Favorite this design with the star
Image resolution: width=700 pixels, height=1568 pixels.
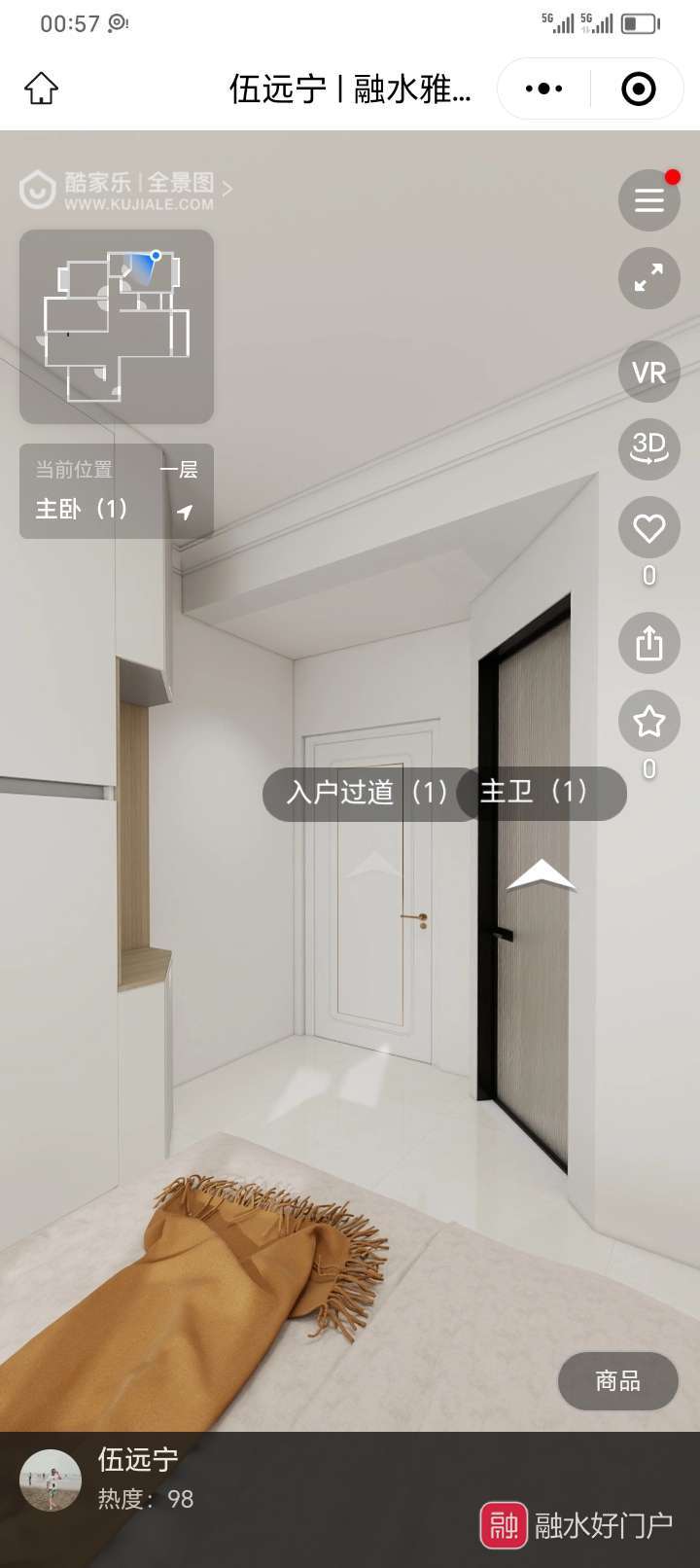tap(648, 722)
